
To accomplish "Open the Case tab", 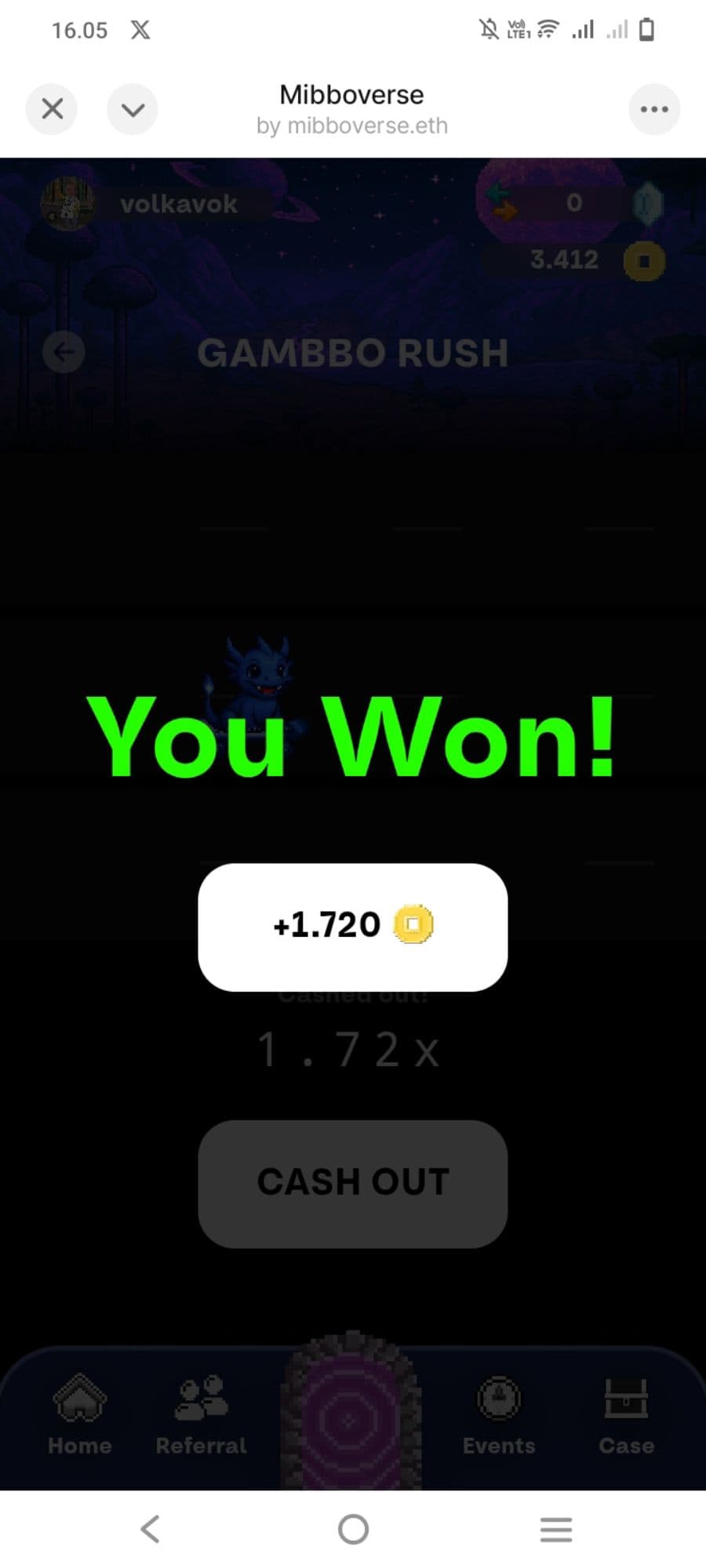I will (626, 1414).
